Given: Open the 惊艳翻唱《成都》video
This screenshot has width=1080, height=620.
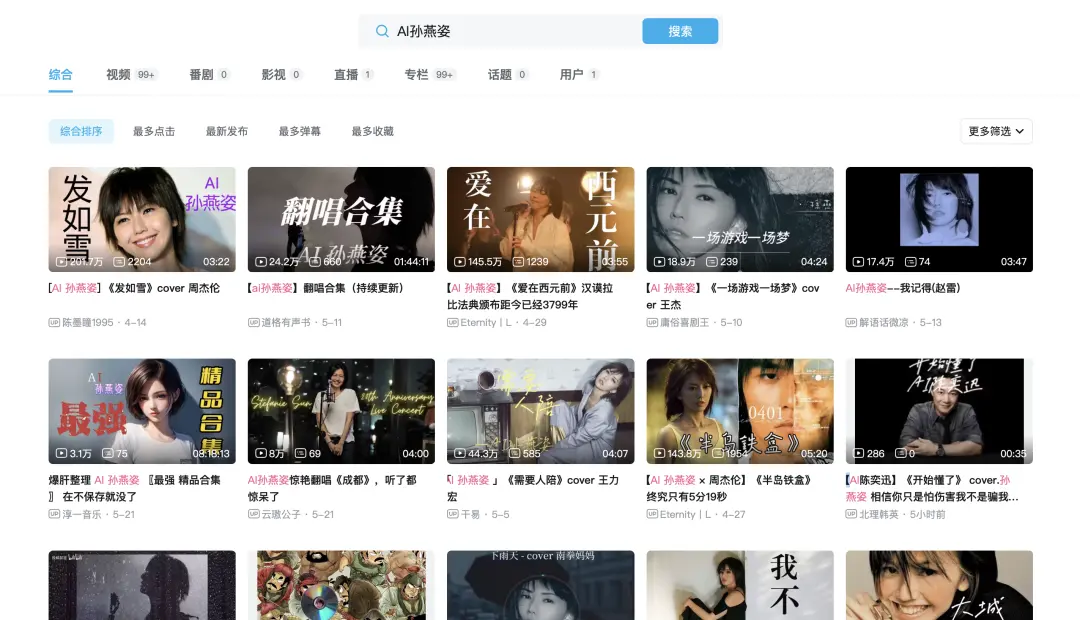Looking at the screenshot, I should click(341, 411).
